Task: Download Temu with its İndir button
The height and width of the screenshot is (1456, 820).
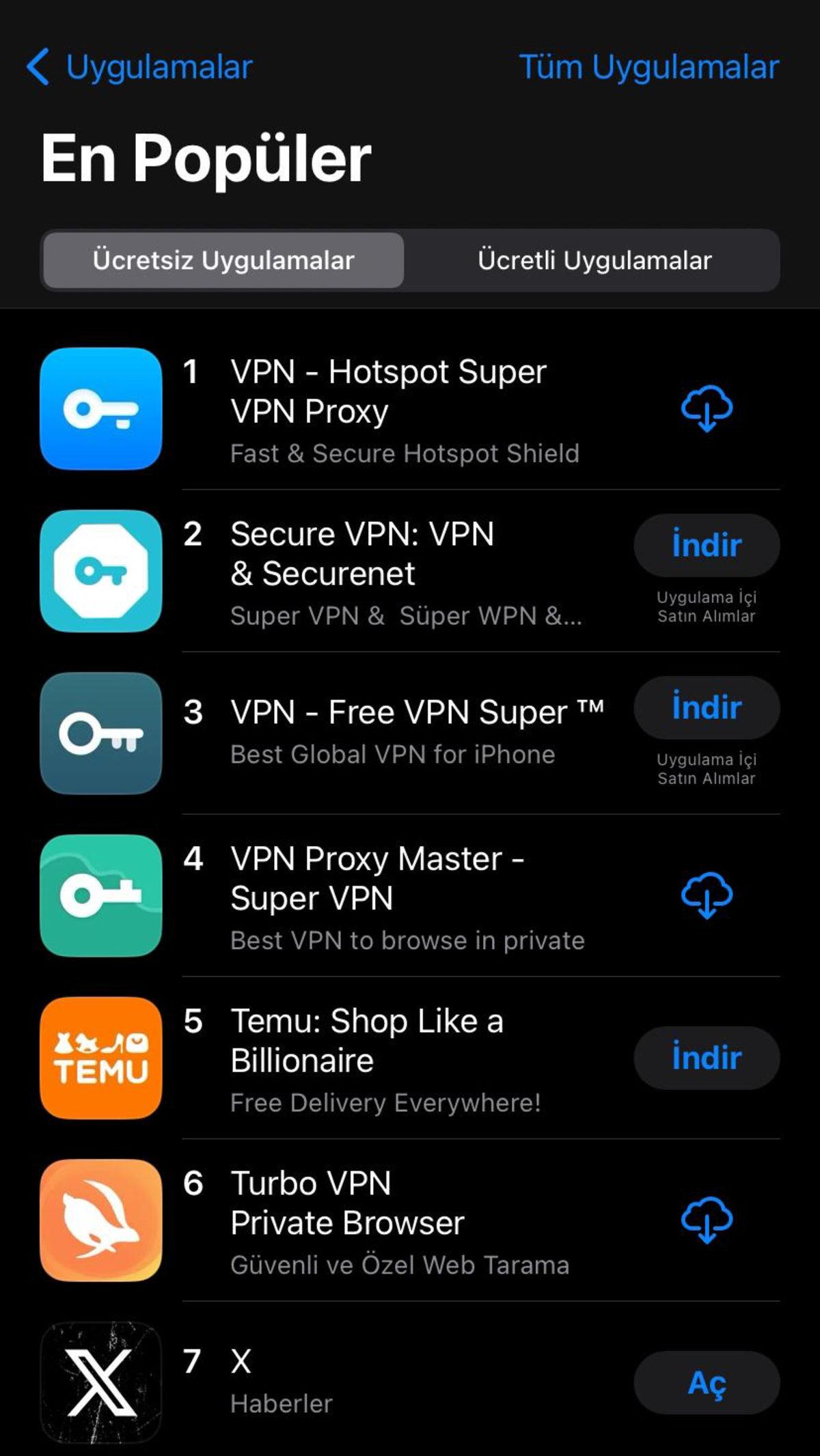Action: (x=707, y=1057)
